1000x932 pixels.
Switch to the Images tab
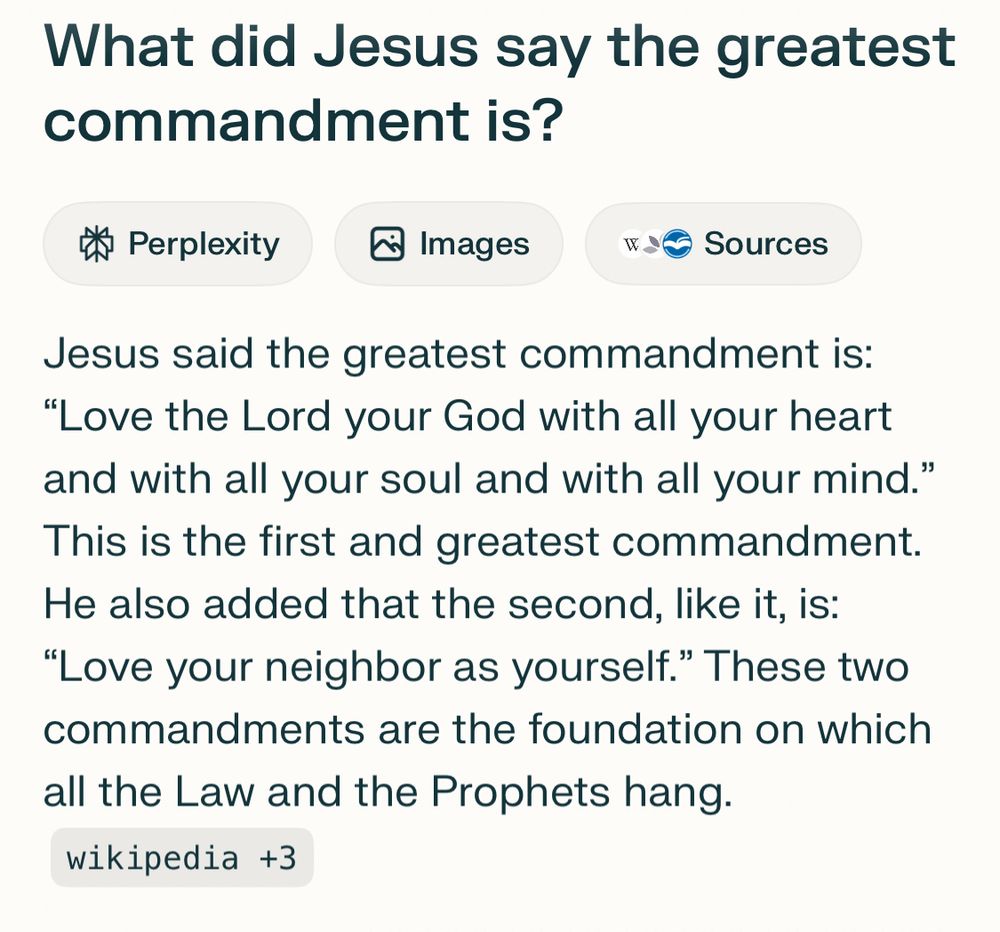click(448, 244)
